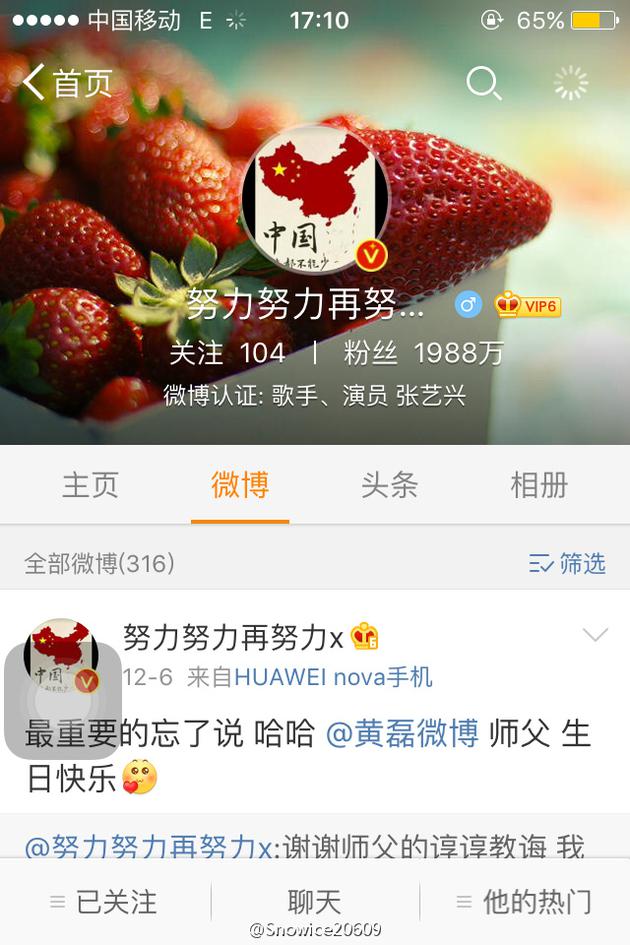This screenshot has height=945, width=630.
Task: Expand the post options chevron
Action: click(595, 635)
